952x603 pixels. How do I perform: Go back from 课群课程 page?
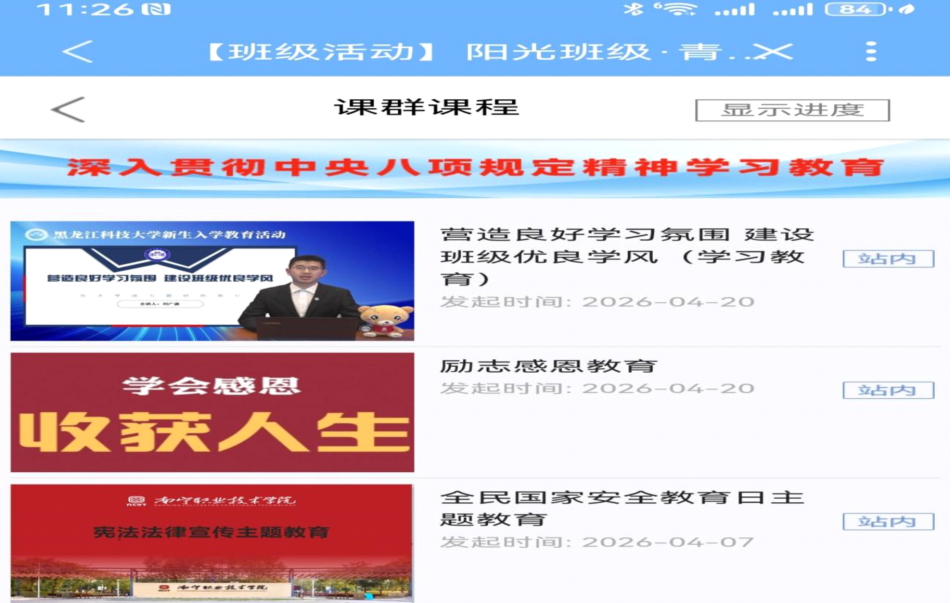pyautogui.click(x=68, y=110)
